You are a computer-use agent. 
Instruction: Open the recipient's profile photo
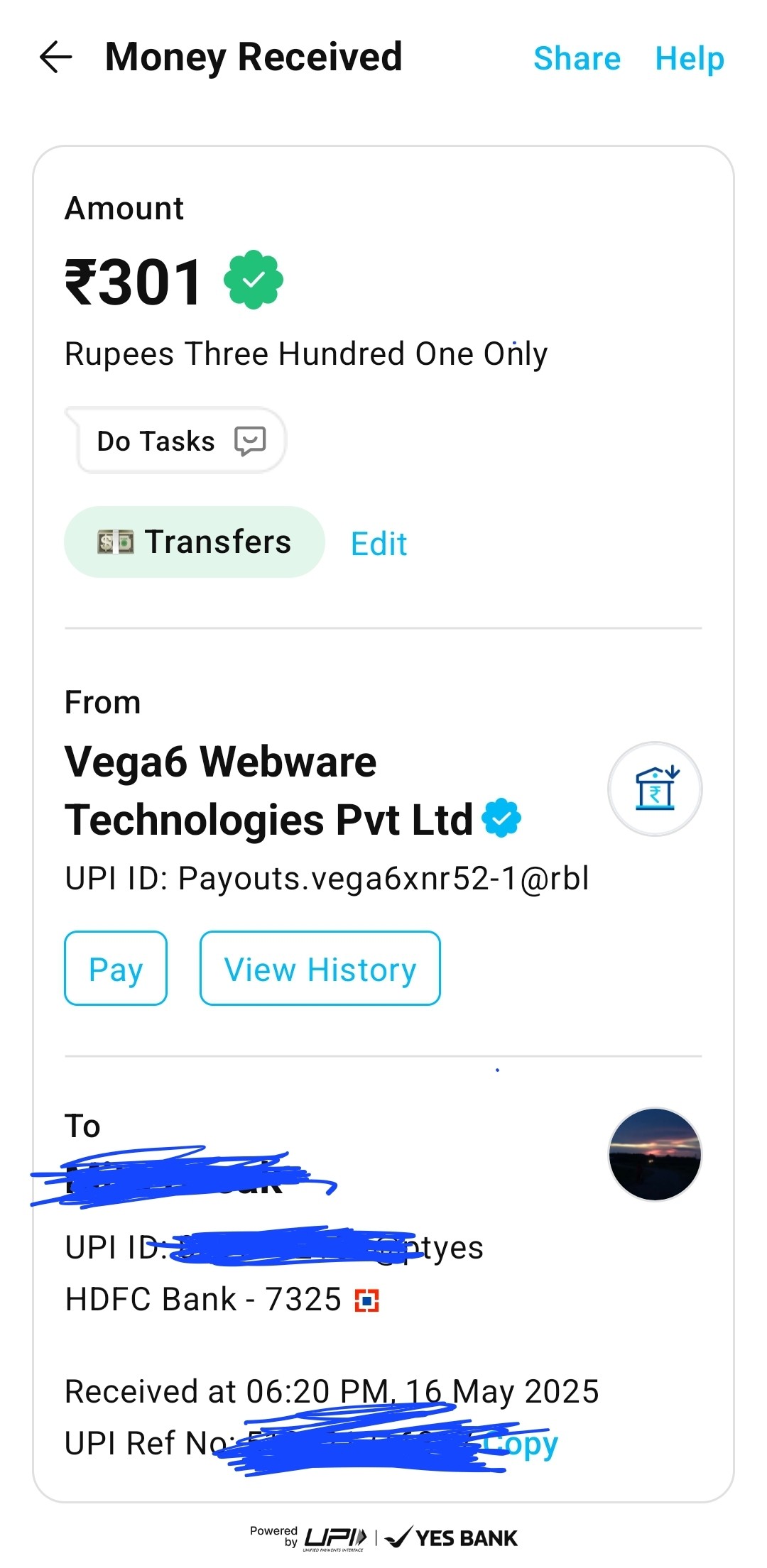pyautogui.click(x=654, y=1154)
